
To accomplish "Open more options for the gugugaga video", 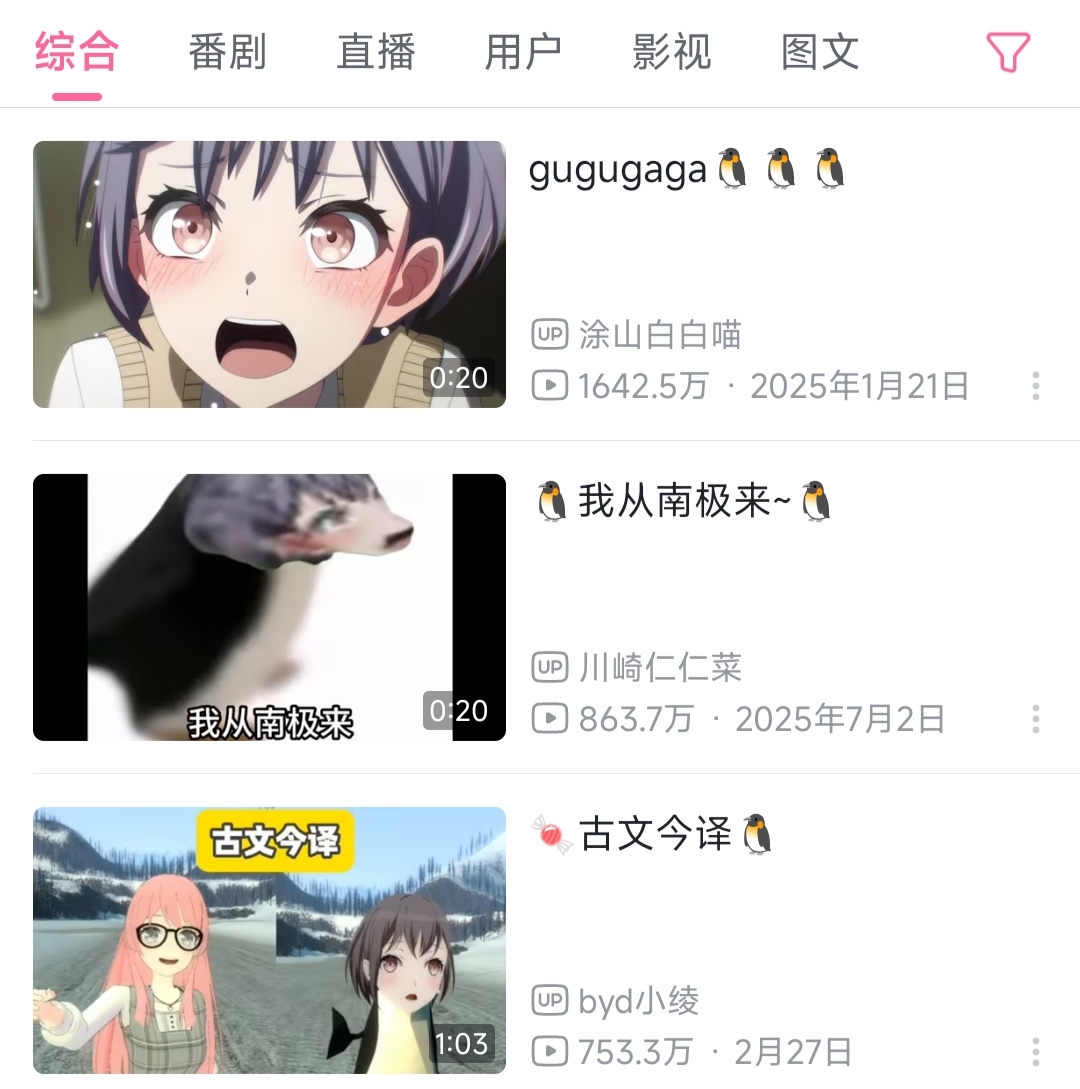I will [x=1035, y=386].
